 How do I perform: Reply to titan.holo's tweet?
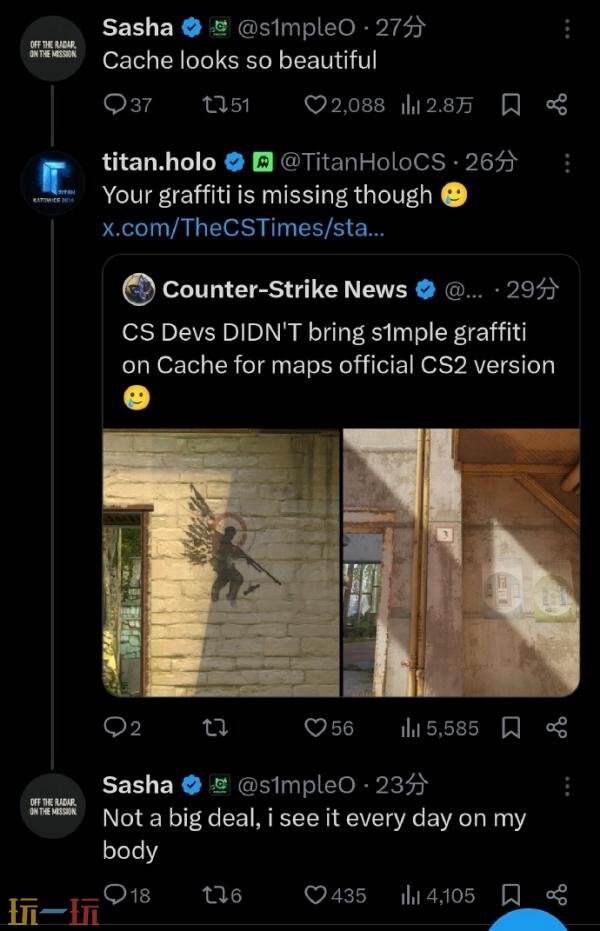pos(116,728)
